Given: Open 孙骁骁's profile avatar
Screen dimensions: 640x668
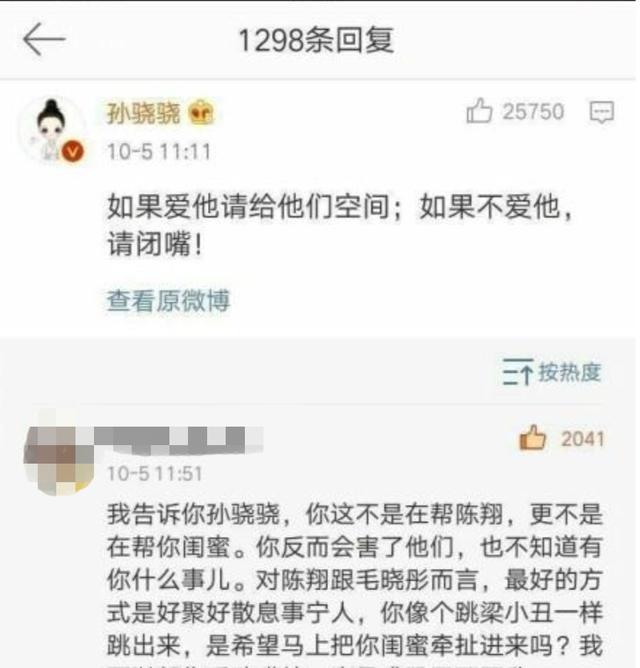Looking at the screenshot, I should pyautogui.click(x=53, y=131).
